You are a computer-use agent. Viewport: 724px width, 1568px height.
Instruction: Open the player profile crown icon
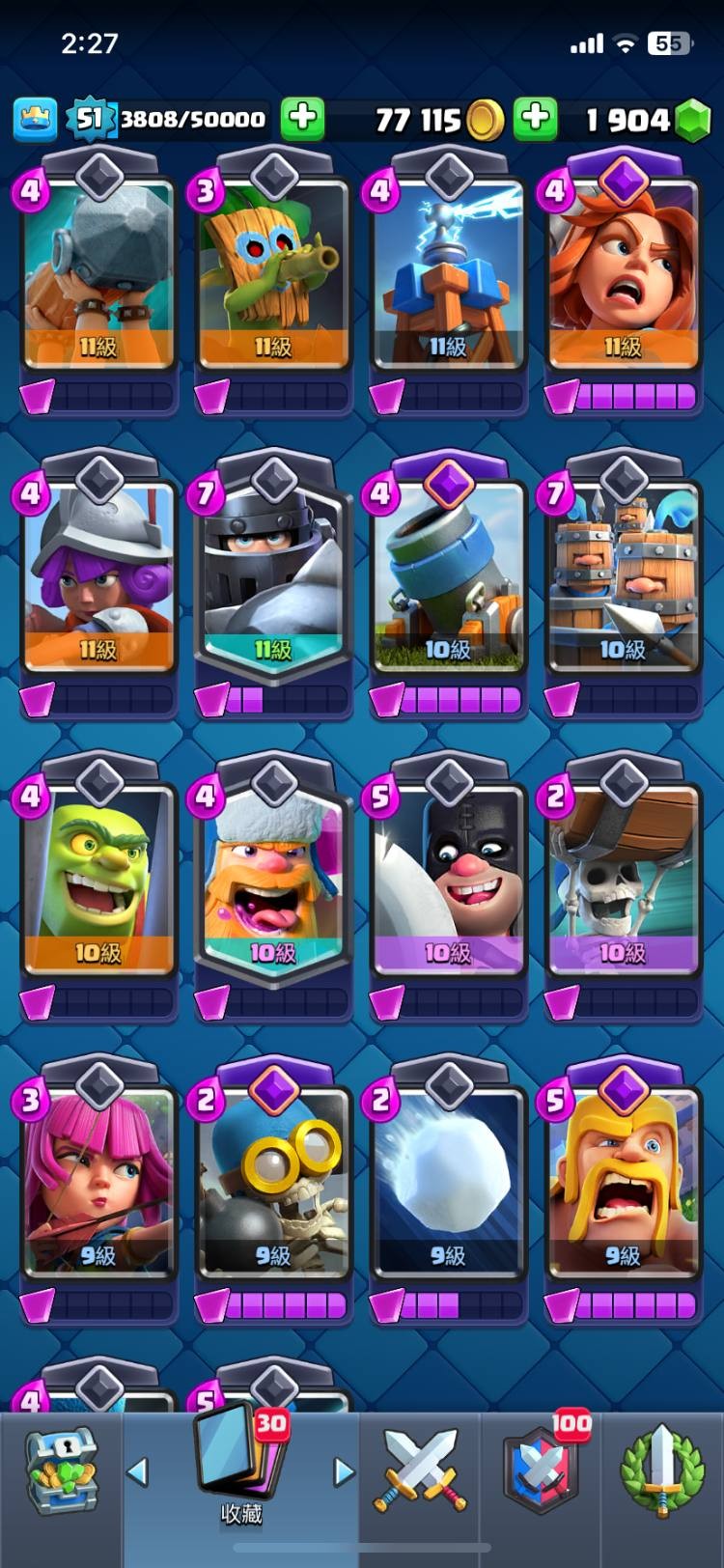point(35,120)
